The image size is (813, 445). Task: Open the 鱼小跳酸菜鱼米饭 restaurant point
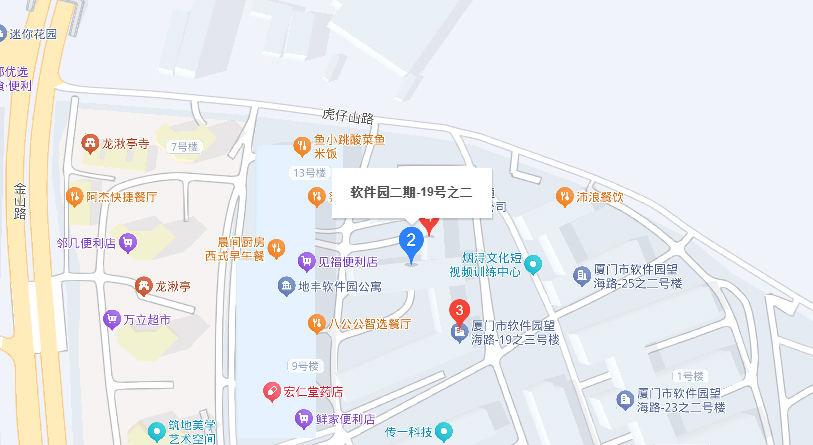(x=301, y=147)
